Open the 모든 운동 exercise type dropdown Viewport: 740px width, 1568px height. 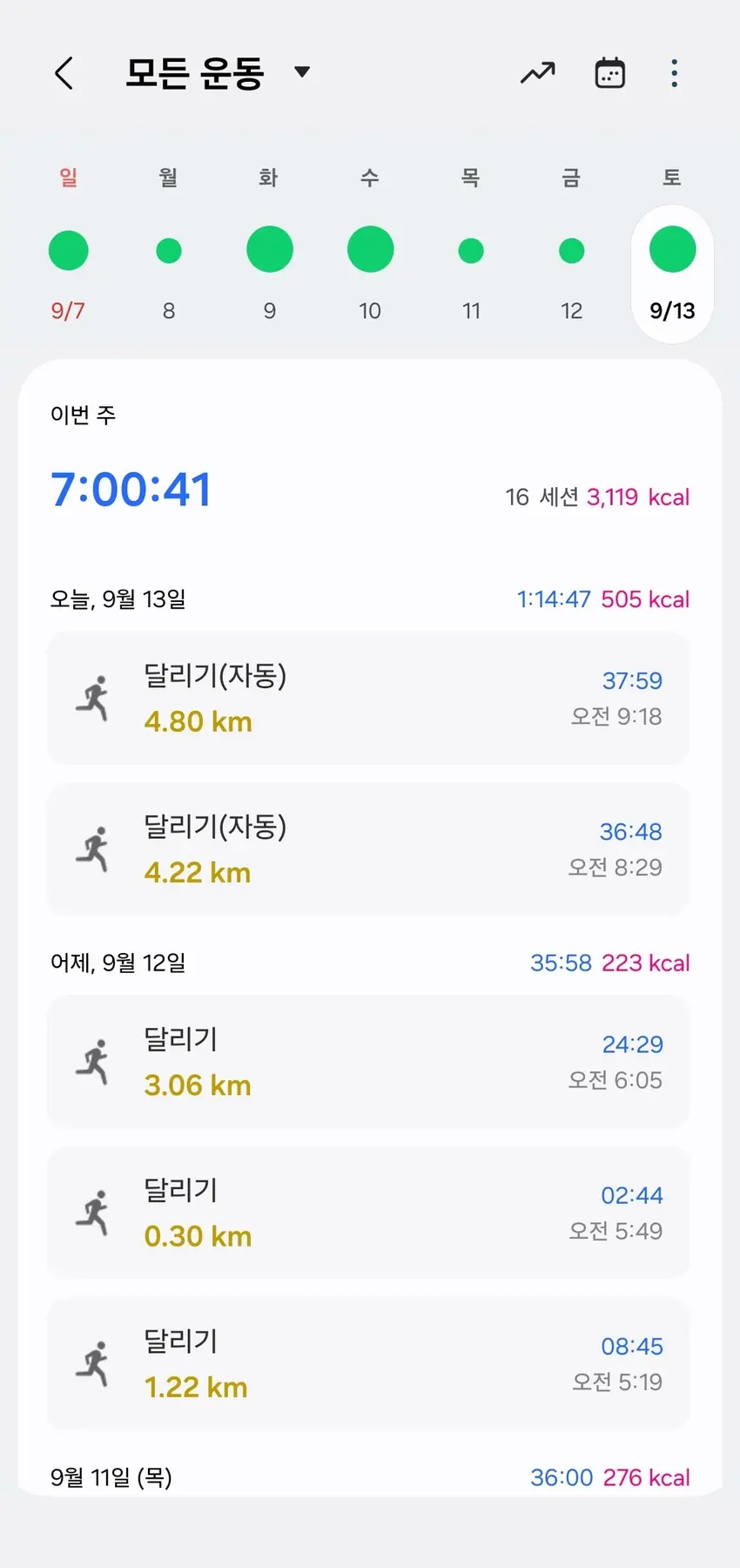click(218, 72)
